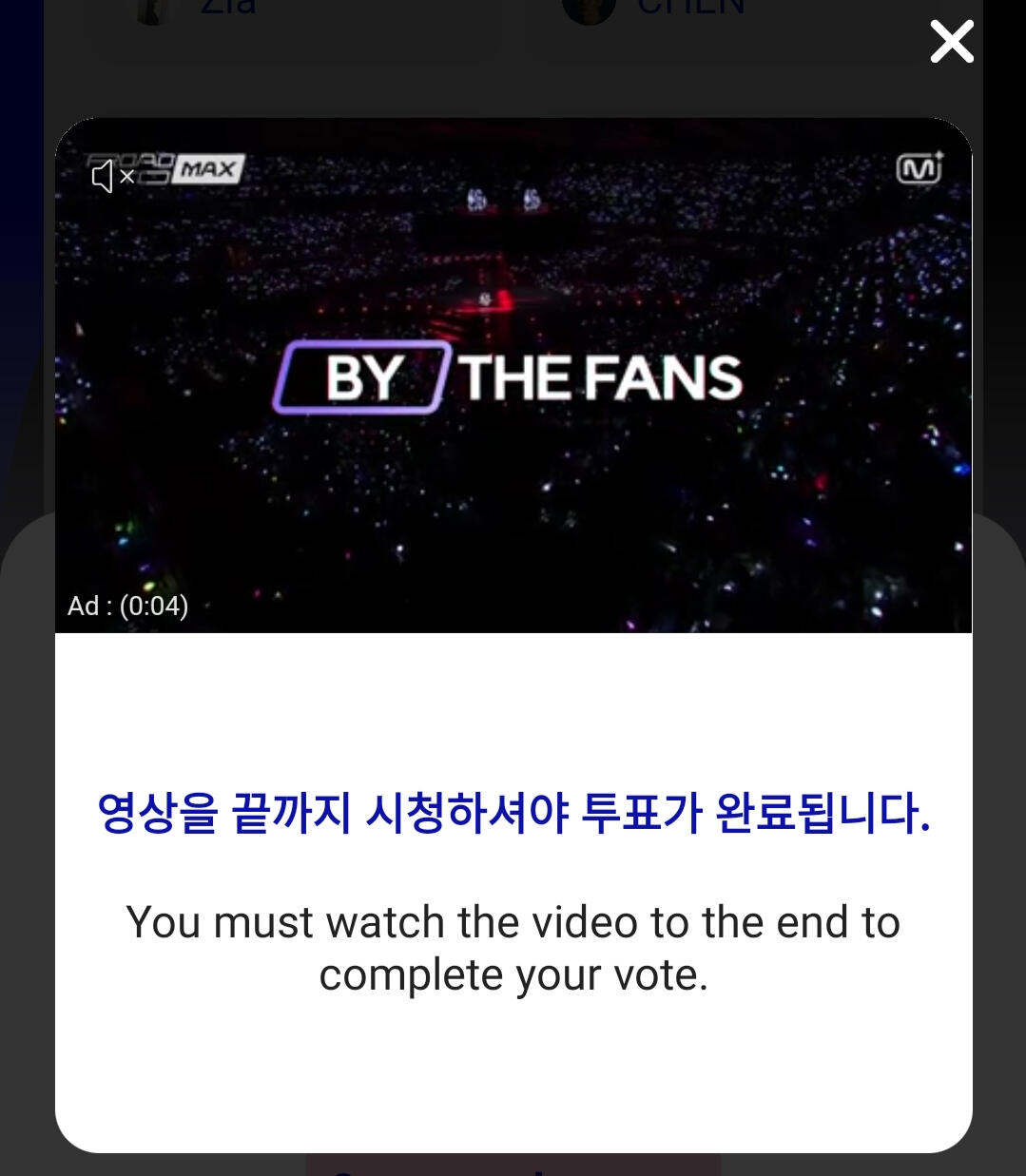Unmute the ad video sound
The height and width of the screenshot is (1176, 1026).
(112, 176)
